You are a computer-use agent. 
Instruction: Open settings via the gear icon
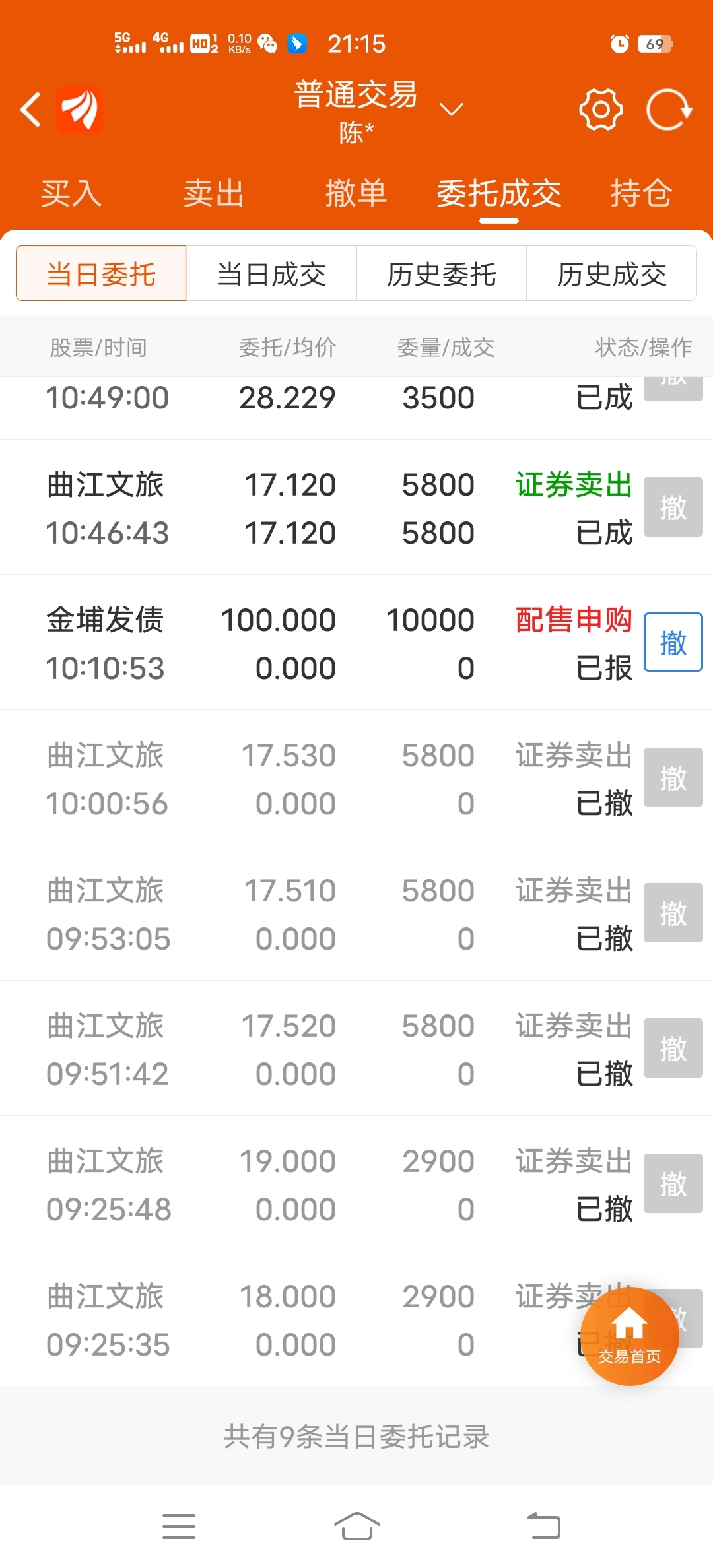tap(601, 110)
